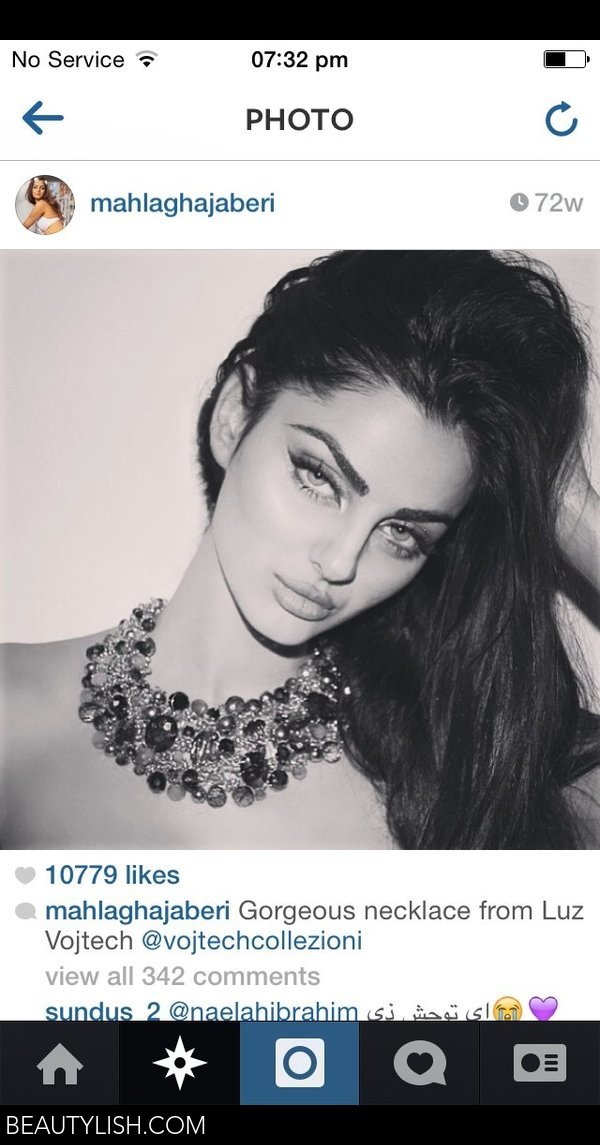View the 10779 likes list

(x=112, y=875)
